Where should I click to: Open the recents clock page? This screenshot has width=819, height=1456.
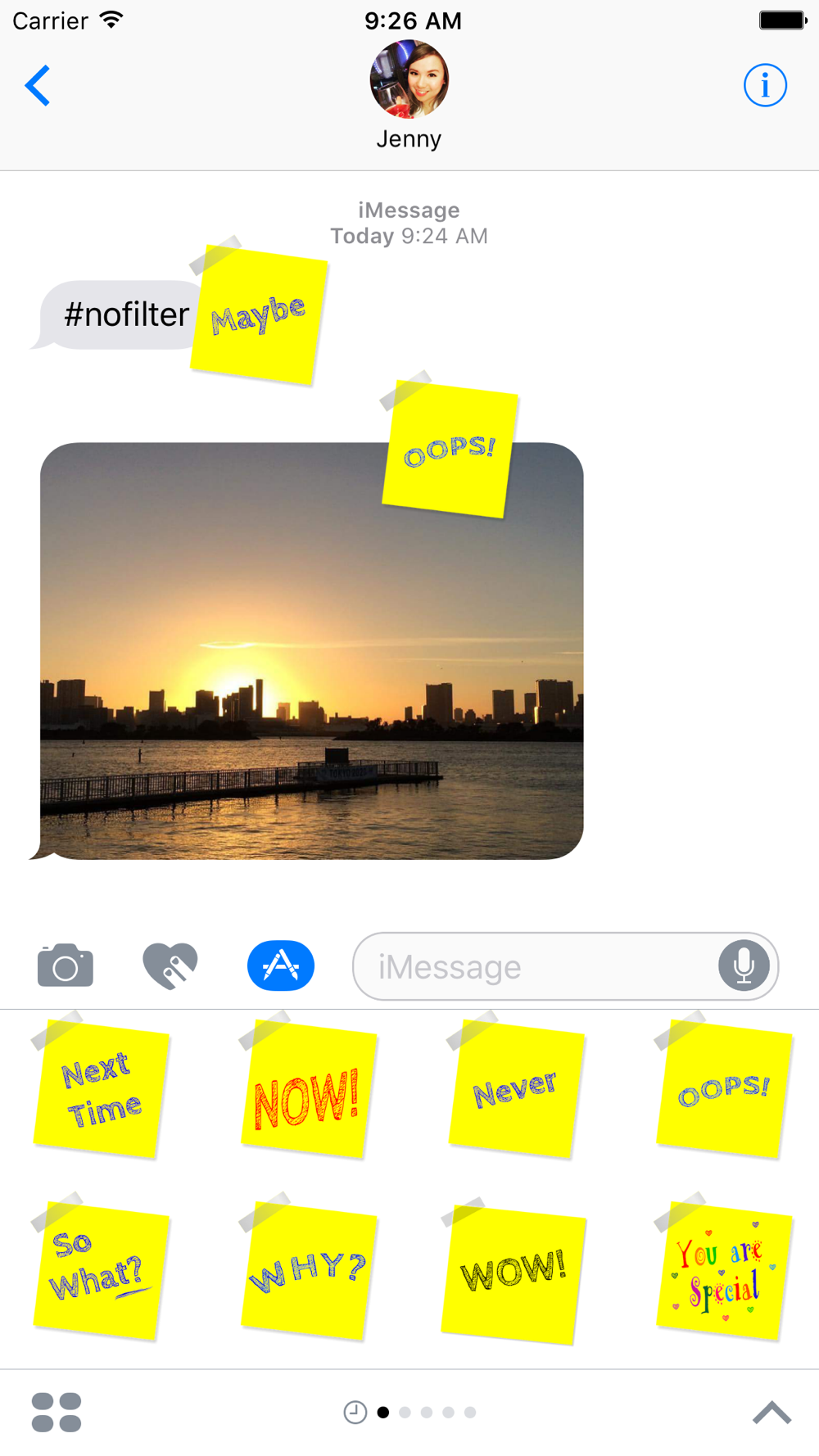pos(355,1413)
